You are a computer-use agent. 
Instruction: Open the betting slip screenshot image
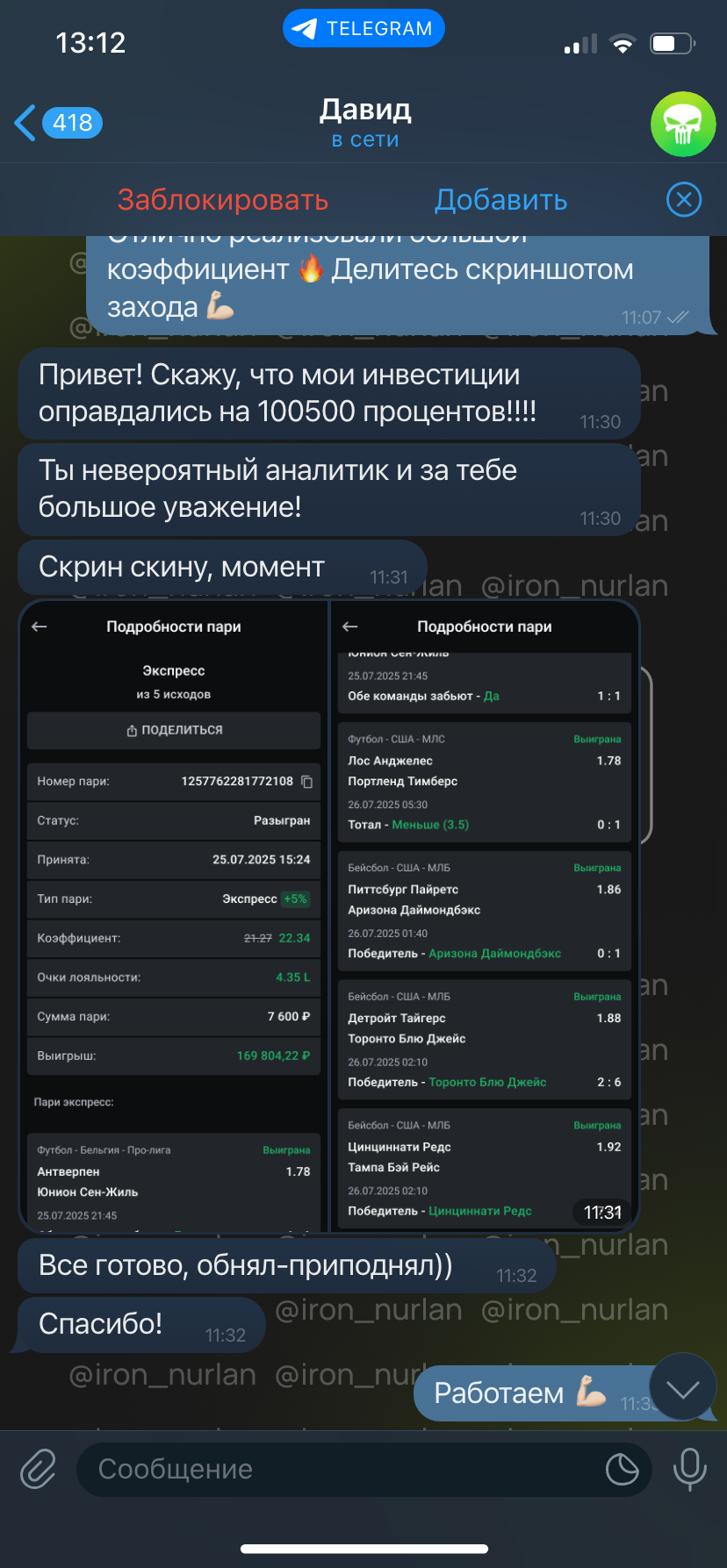pos(328,914)
